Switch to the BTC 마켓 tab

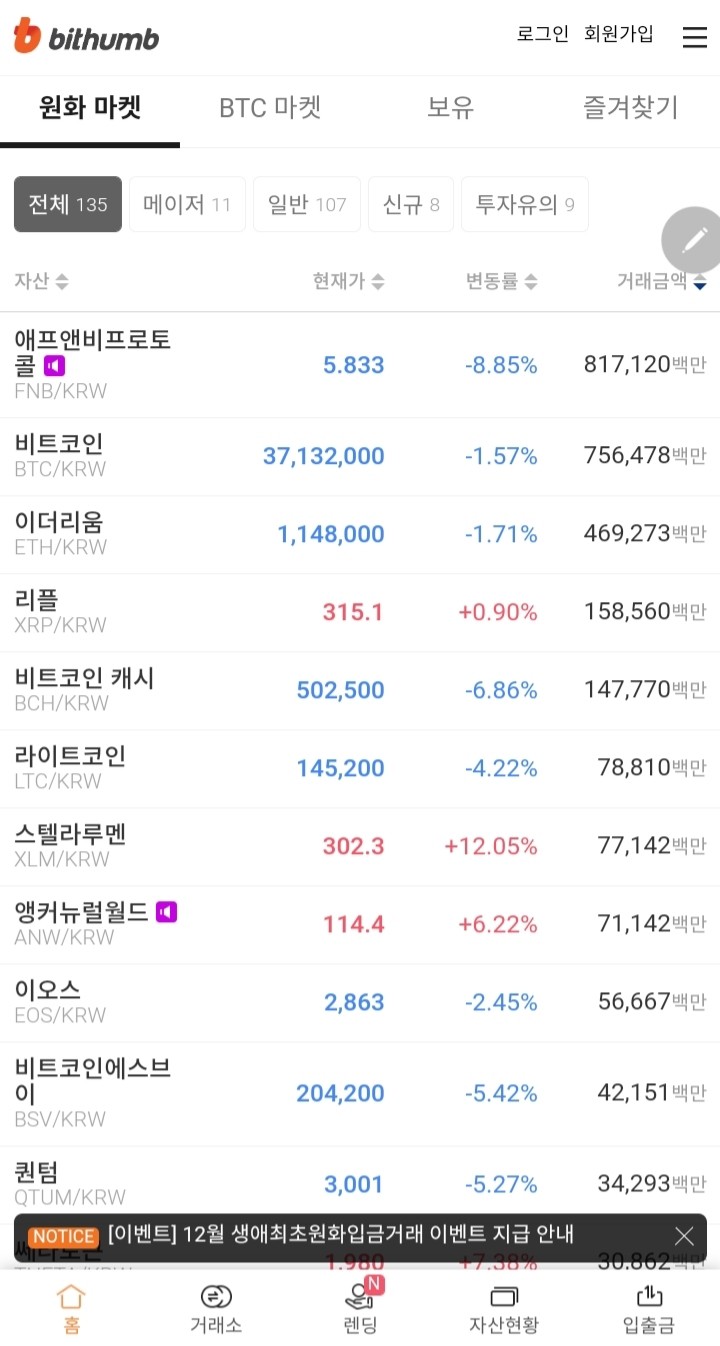tap(269, 107)
